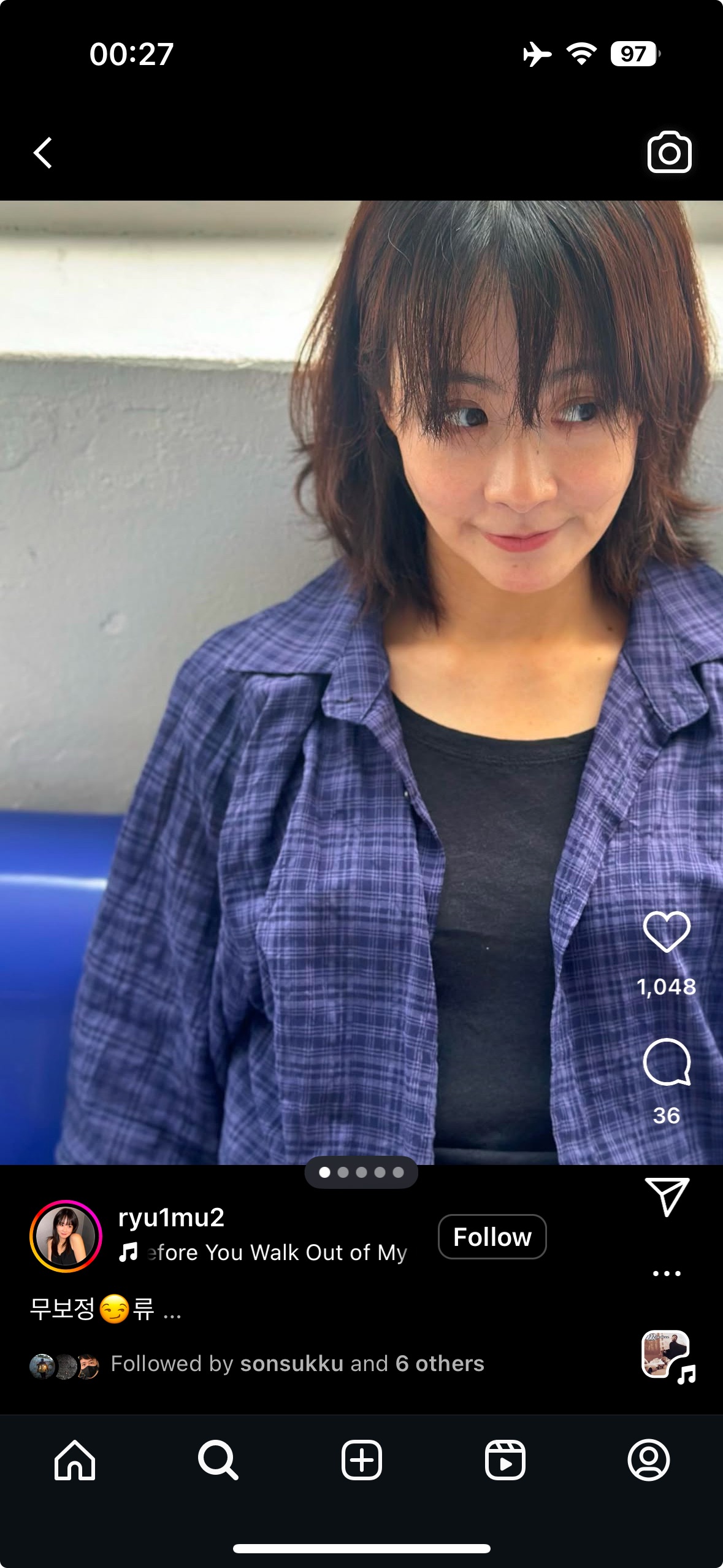This screenshot has height=1568, width=723.
Task: Expand the truncated caption text
Action: [172, 1310]
